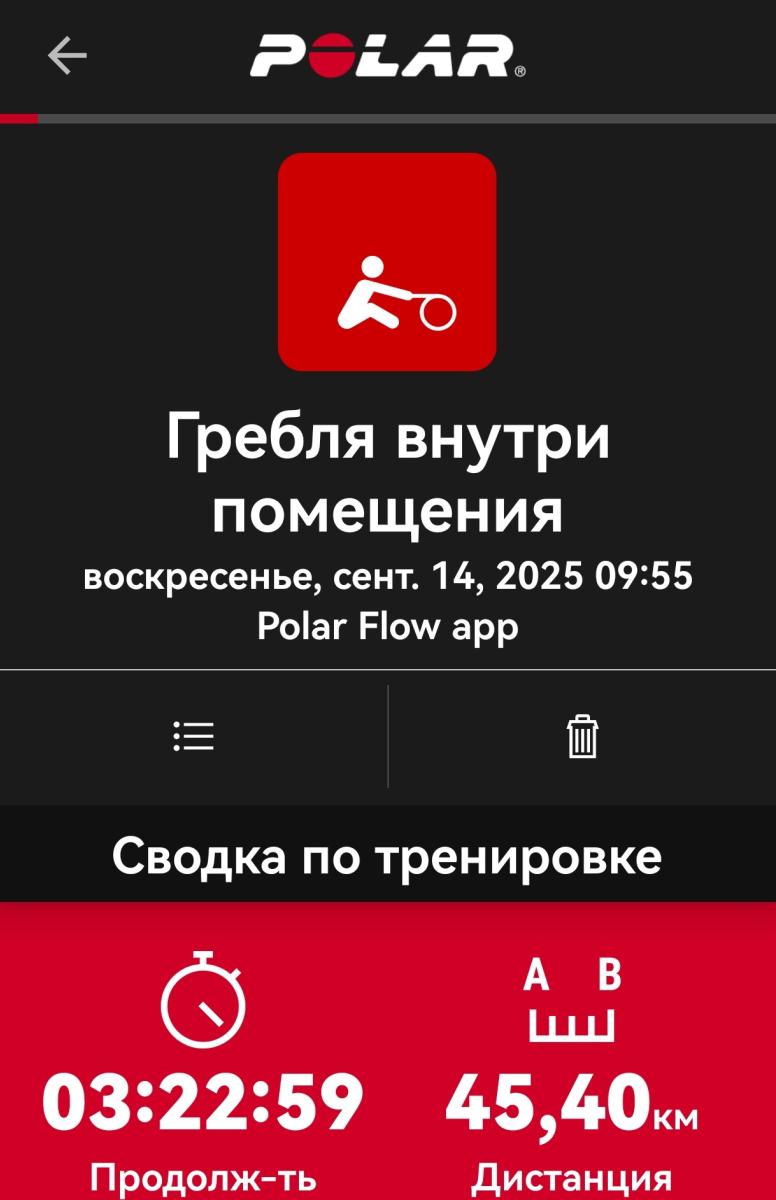Open the list icon below the workout title
This screenshot has width=776, height=1200.
click(193, 737)
